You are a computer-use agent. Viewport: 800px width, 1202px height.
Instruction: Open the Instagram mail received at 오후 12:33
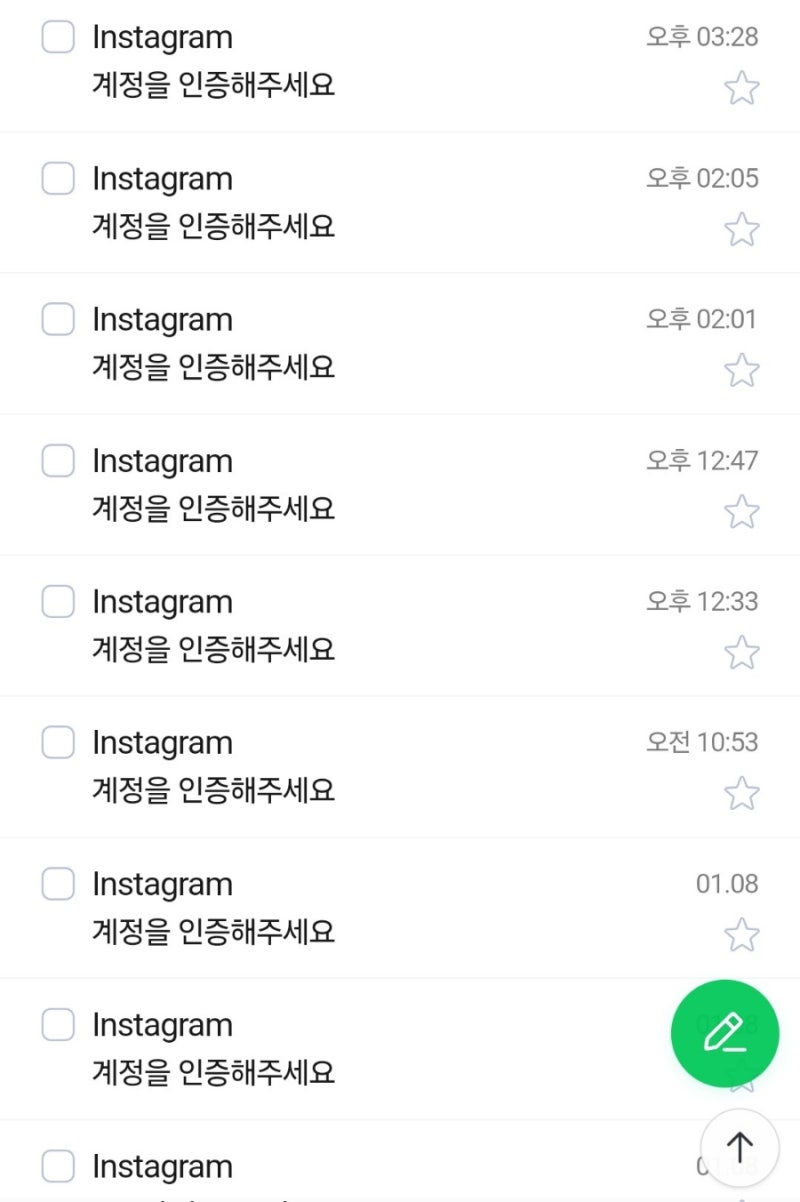tap(300, 624)
